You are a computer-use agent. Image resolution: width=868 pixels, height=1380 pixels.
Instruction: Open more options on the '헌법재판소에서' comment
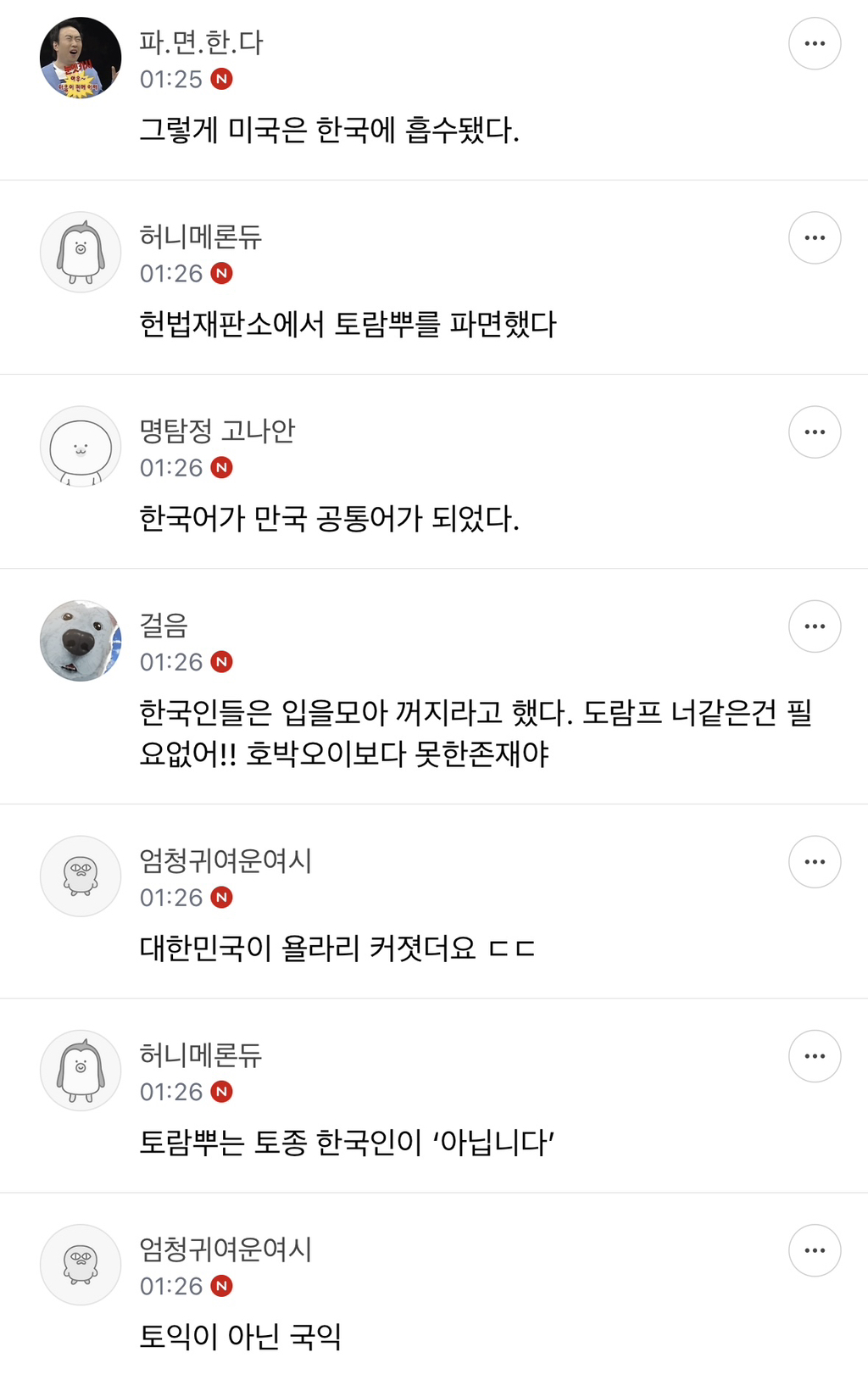[814, 237]
